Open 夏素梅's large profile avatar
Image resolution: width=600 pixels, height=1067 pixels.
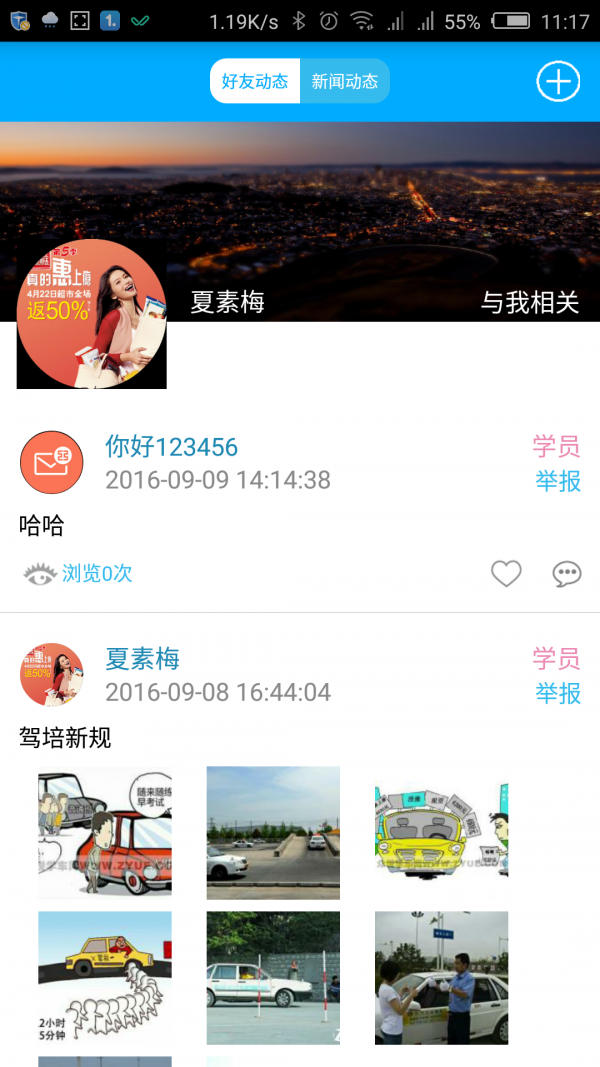coord(92,314)
